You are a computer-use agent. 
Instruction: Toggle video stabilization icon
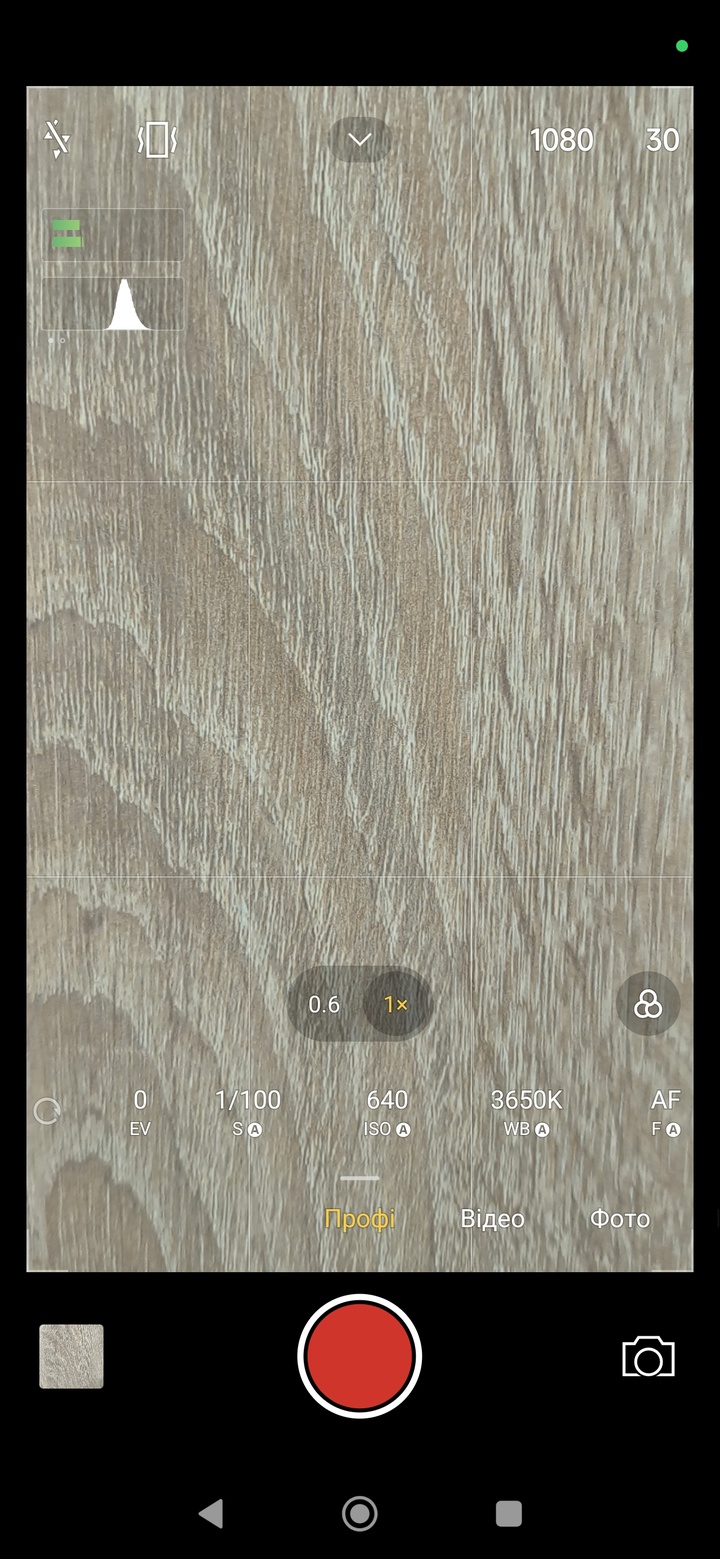coord(157,140)
